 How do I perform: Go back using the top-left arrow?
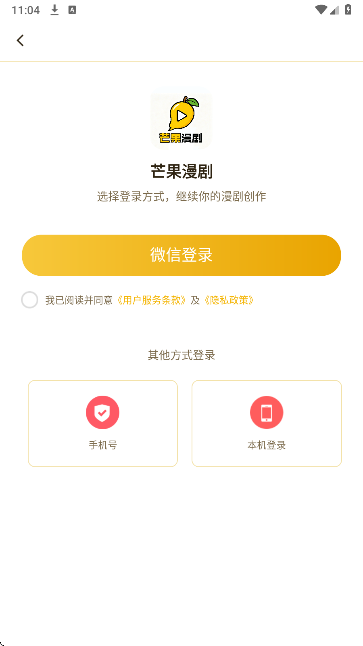(x=20, y=40)
